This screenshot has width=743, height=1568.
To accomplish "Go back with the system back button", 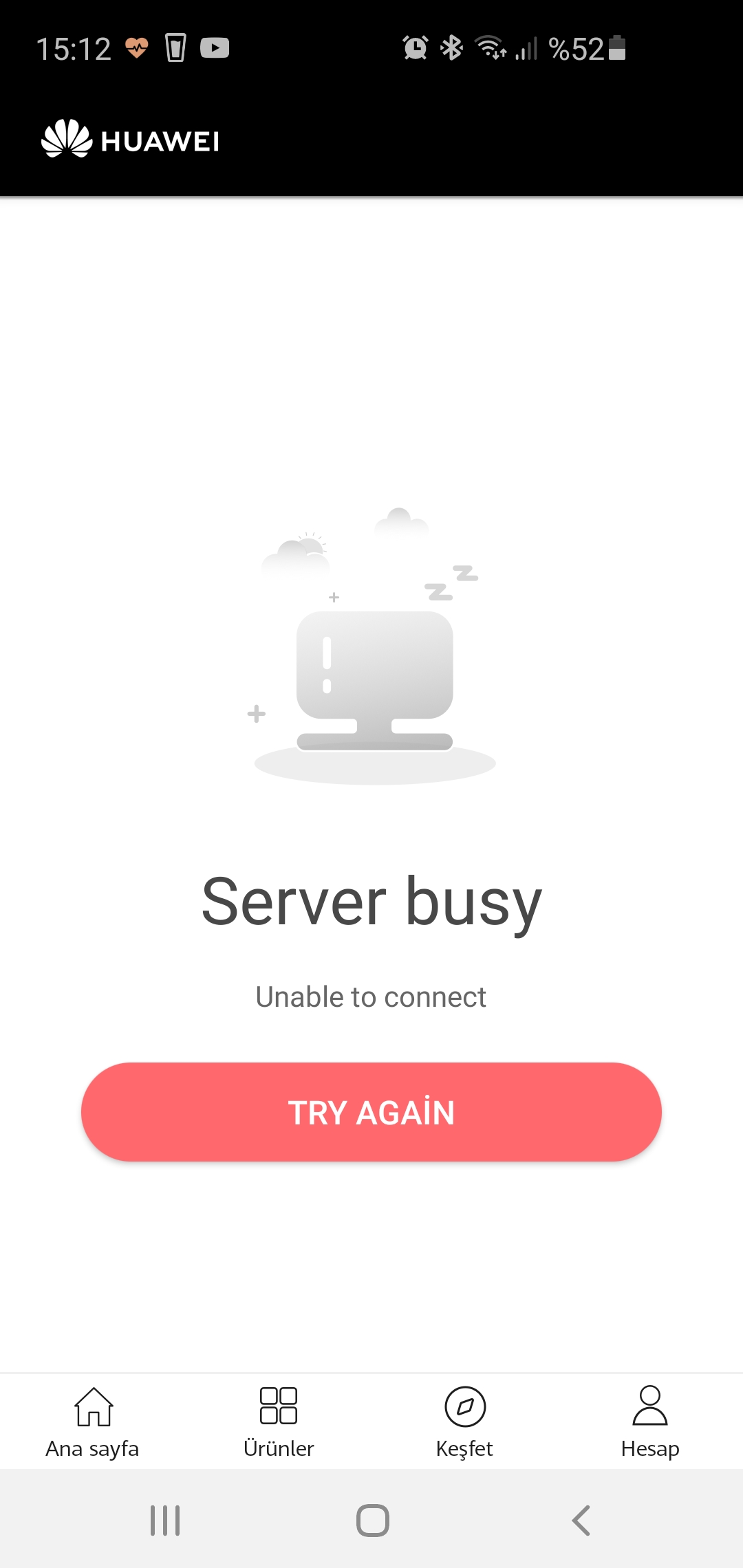I will (x=581, y=1520).
